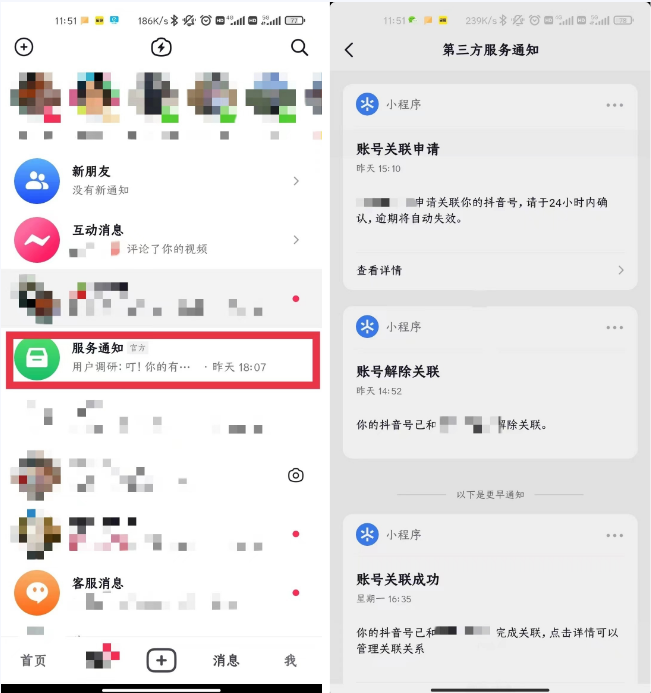Open the overflow menu on 账号解除关联 card

click(x=614, y=327)
